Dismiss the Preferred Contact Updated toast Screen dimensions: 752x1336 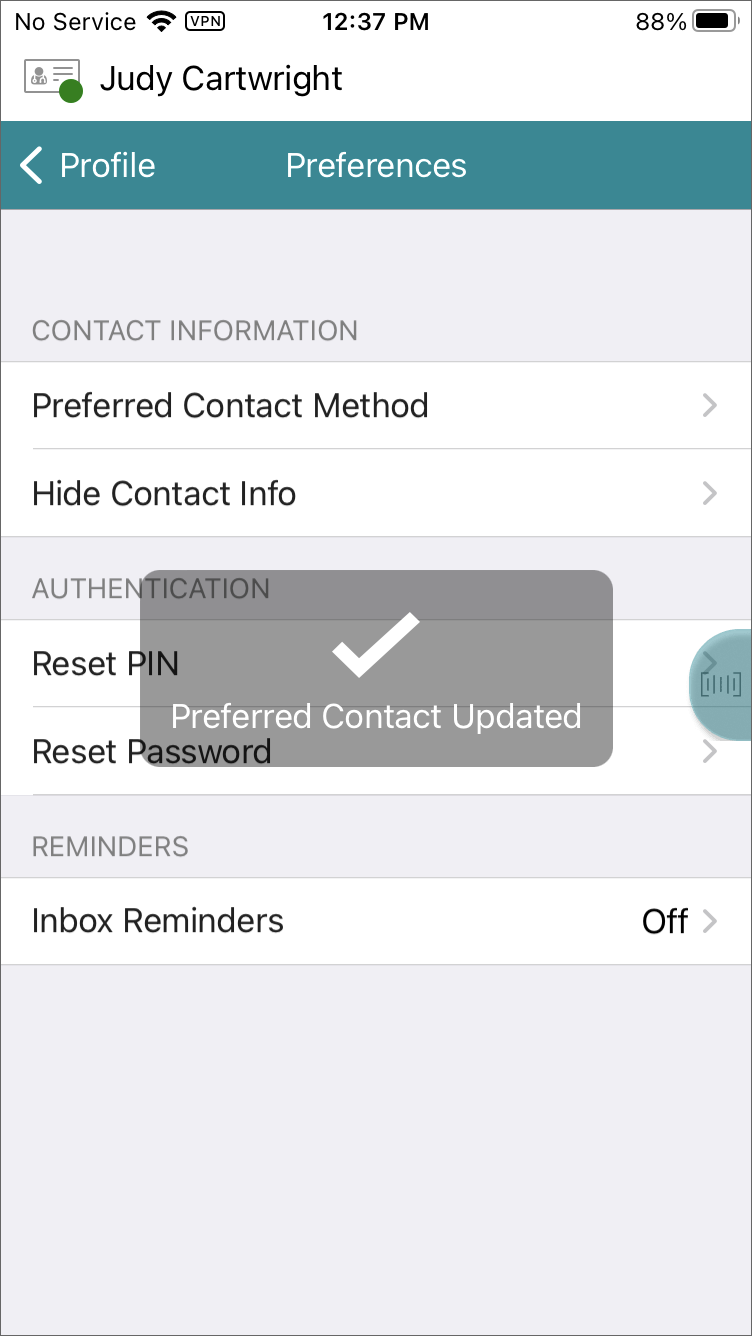[x=376, y=670]
